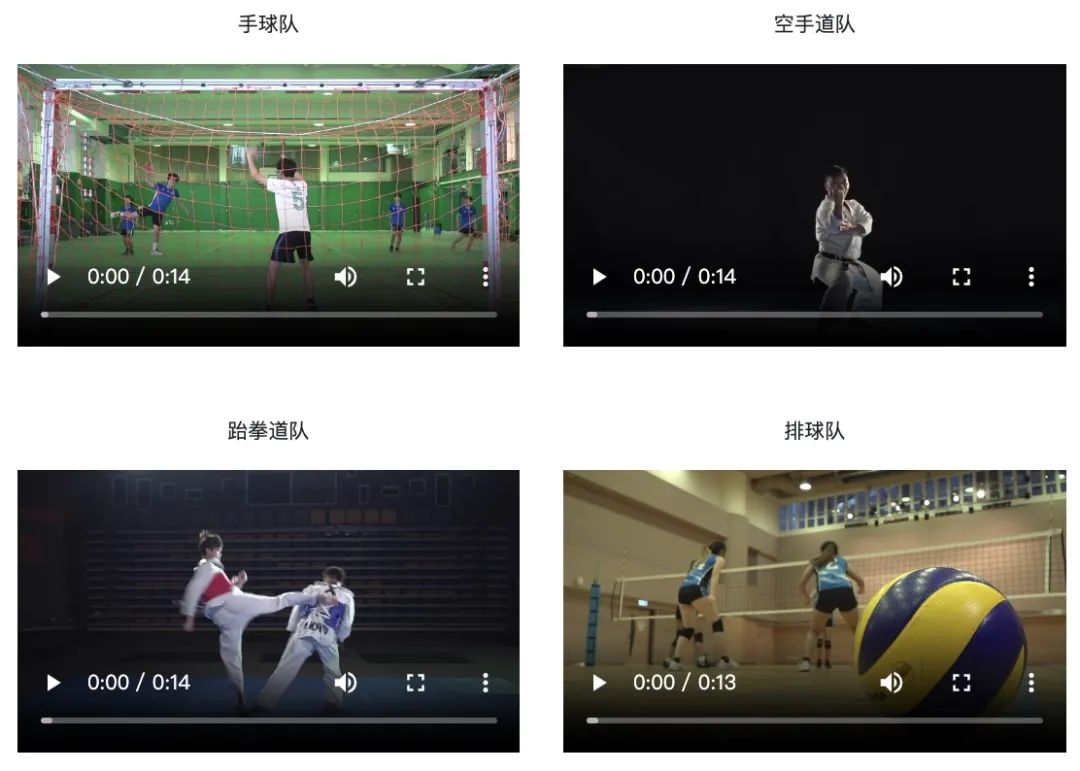Mute the 手球队 video
Screen dimensions: 1080x771
tap(345, 277)
